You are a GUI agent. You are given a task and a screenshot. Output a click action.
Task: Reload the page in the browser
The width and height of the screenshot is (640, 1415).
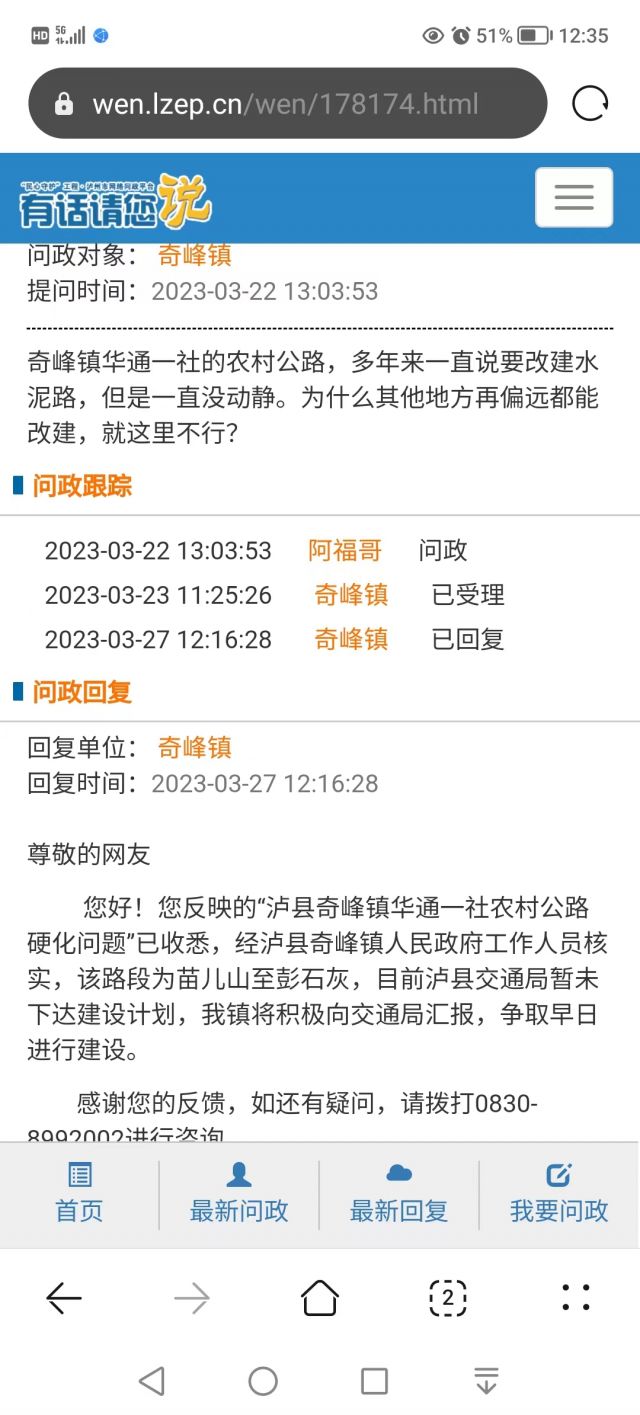590,103
